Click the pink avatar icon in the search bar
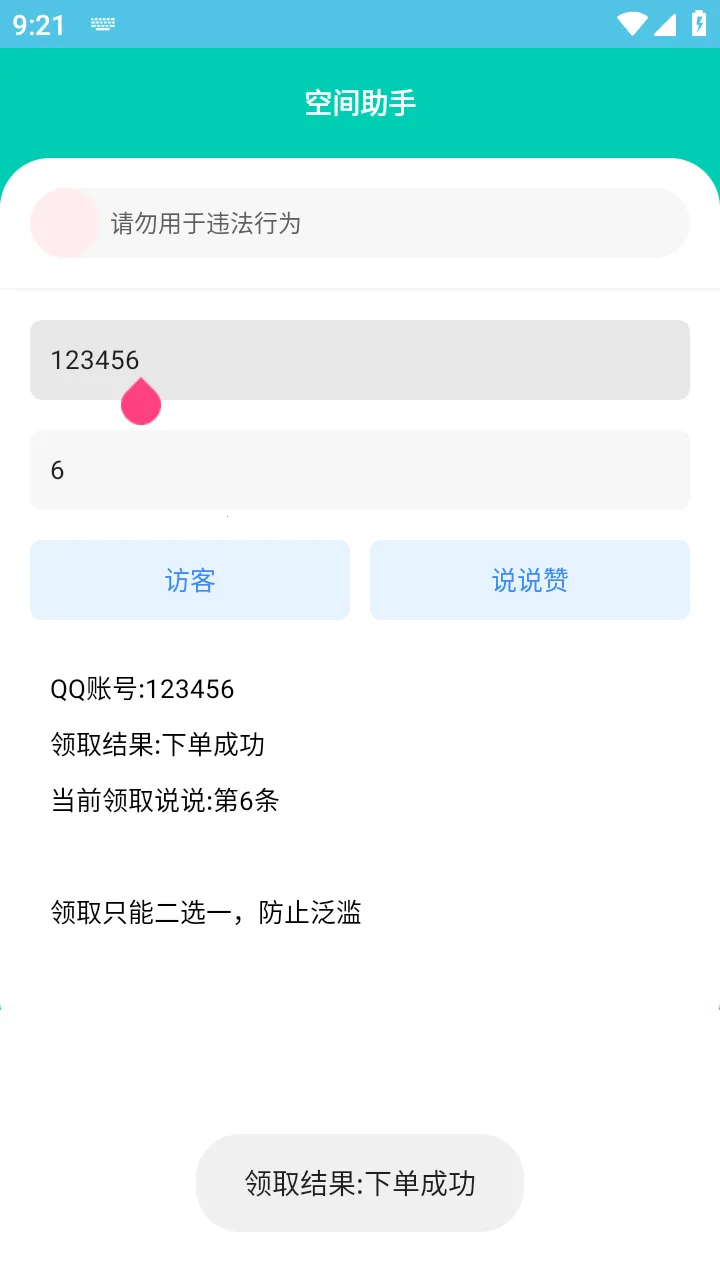 point(65,223)
